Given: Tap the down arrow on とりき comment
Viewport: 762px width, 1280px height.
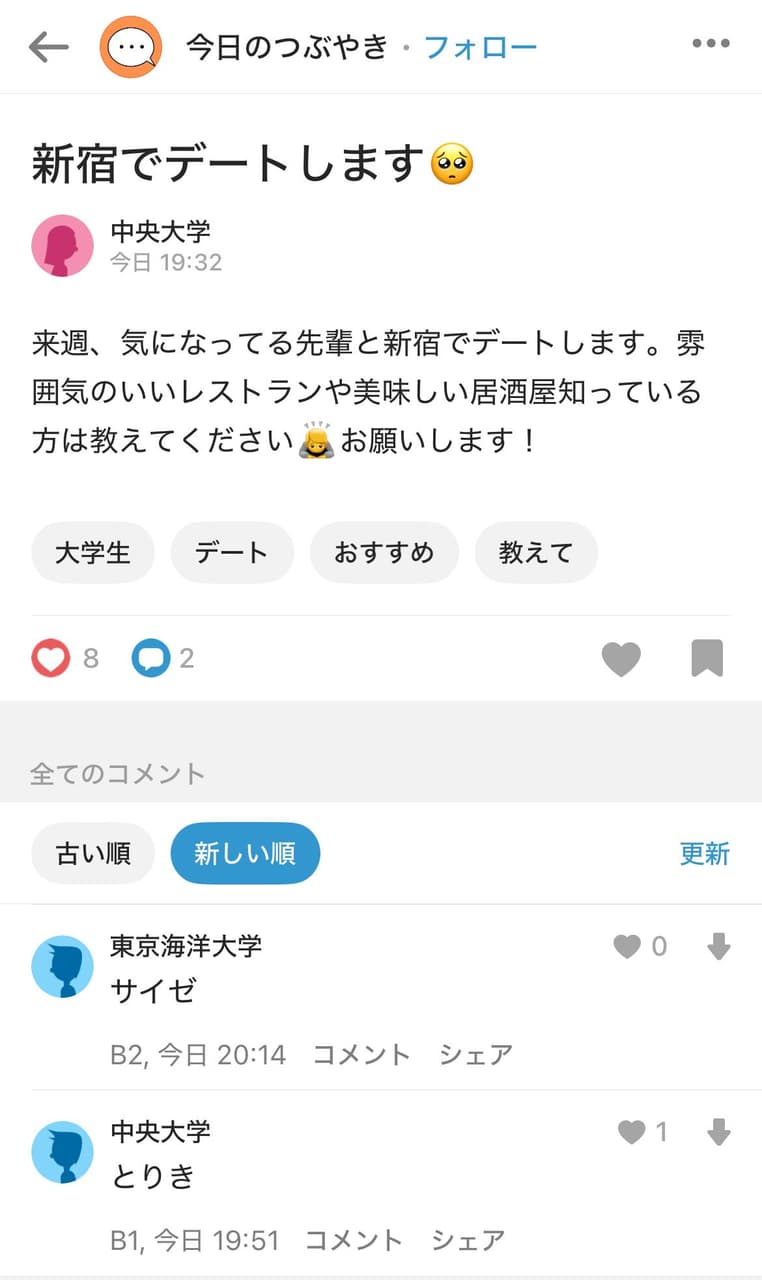Looking at the screenshot, I should [x=719, y=1132].
